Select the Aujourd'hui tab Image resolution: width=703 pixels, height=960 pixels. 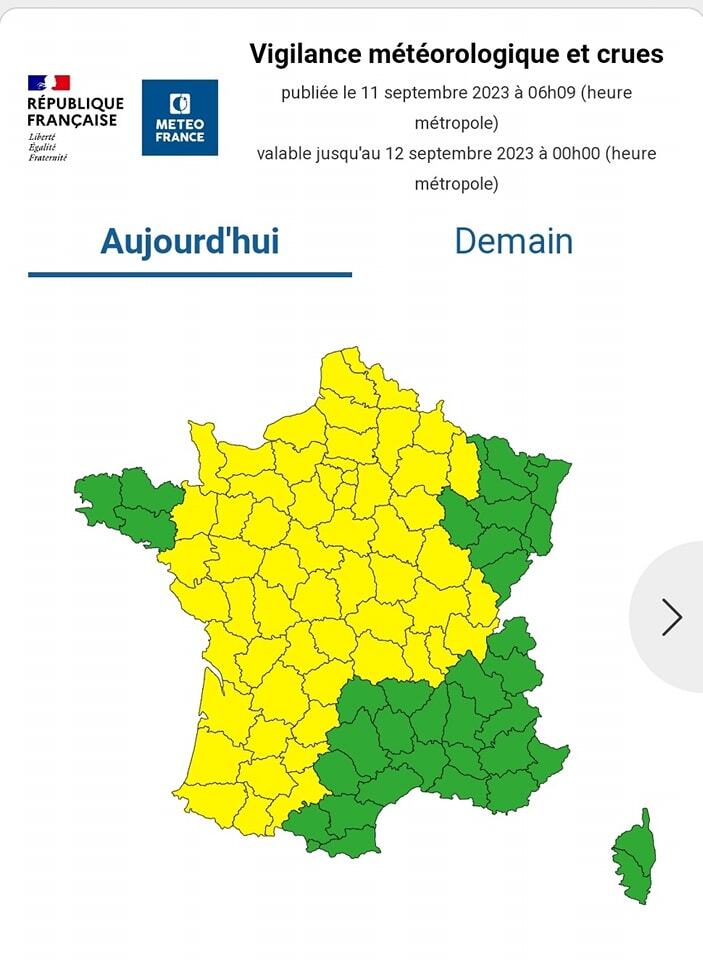click(190, 243)
